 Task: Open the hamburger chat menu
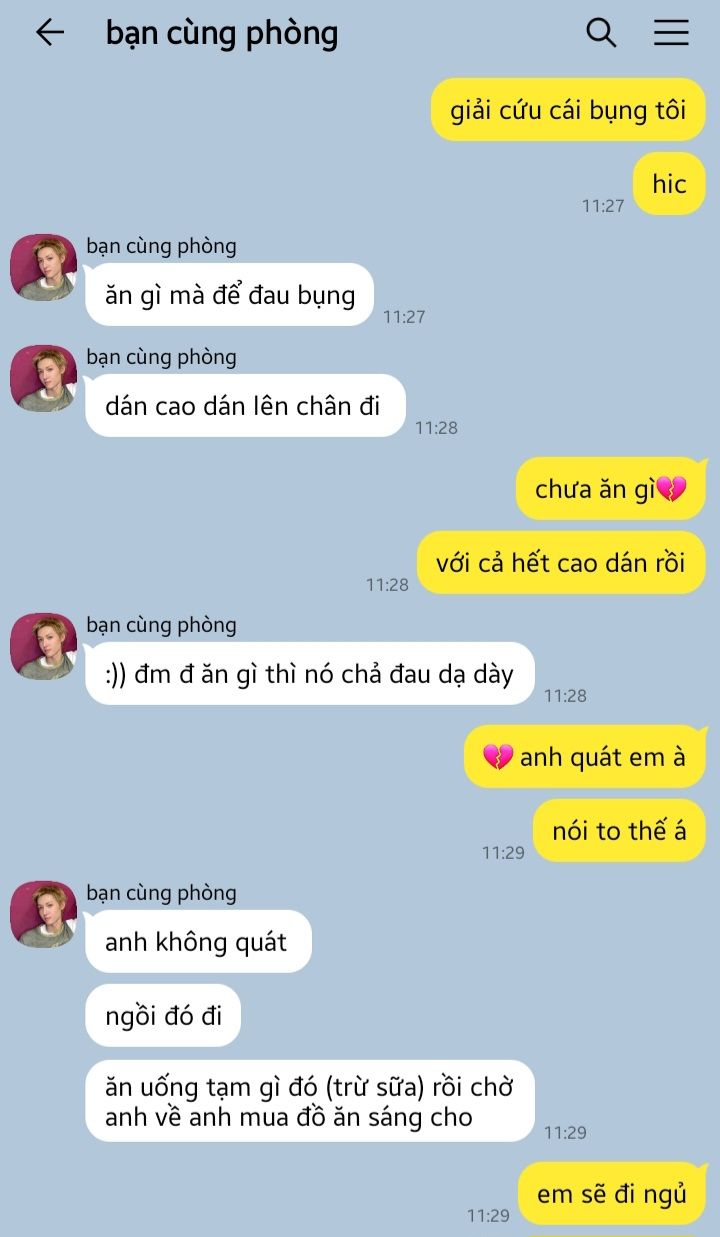pos(671,33)
